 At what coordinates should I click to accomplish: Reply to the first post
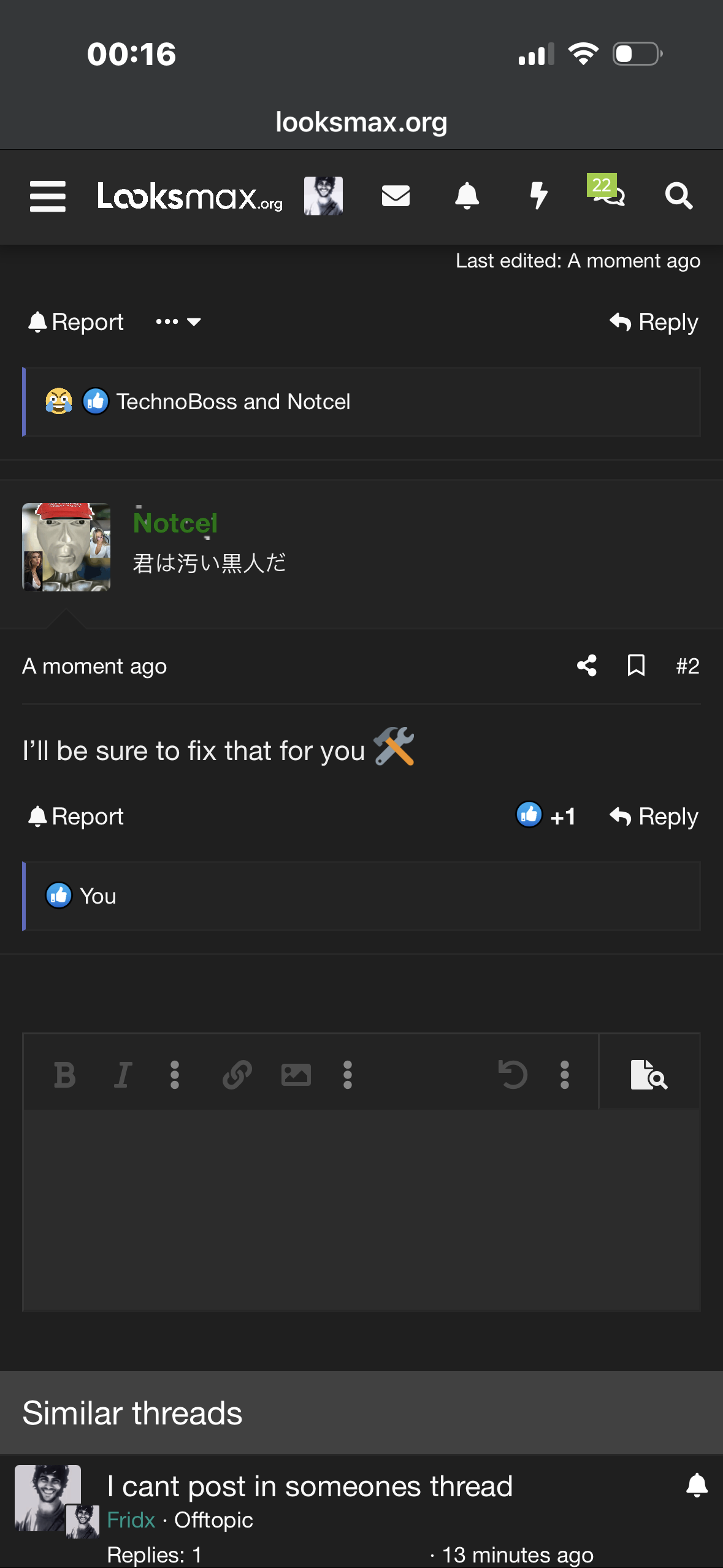pos(654,322)
